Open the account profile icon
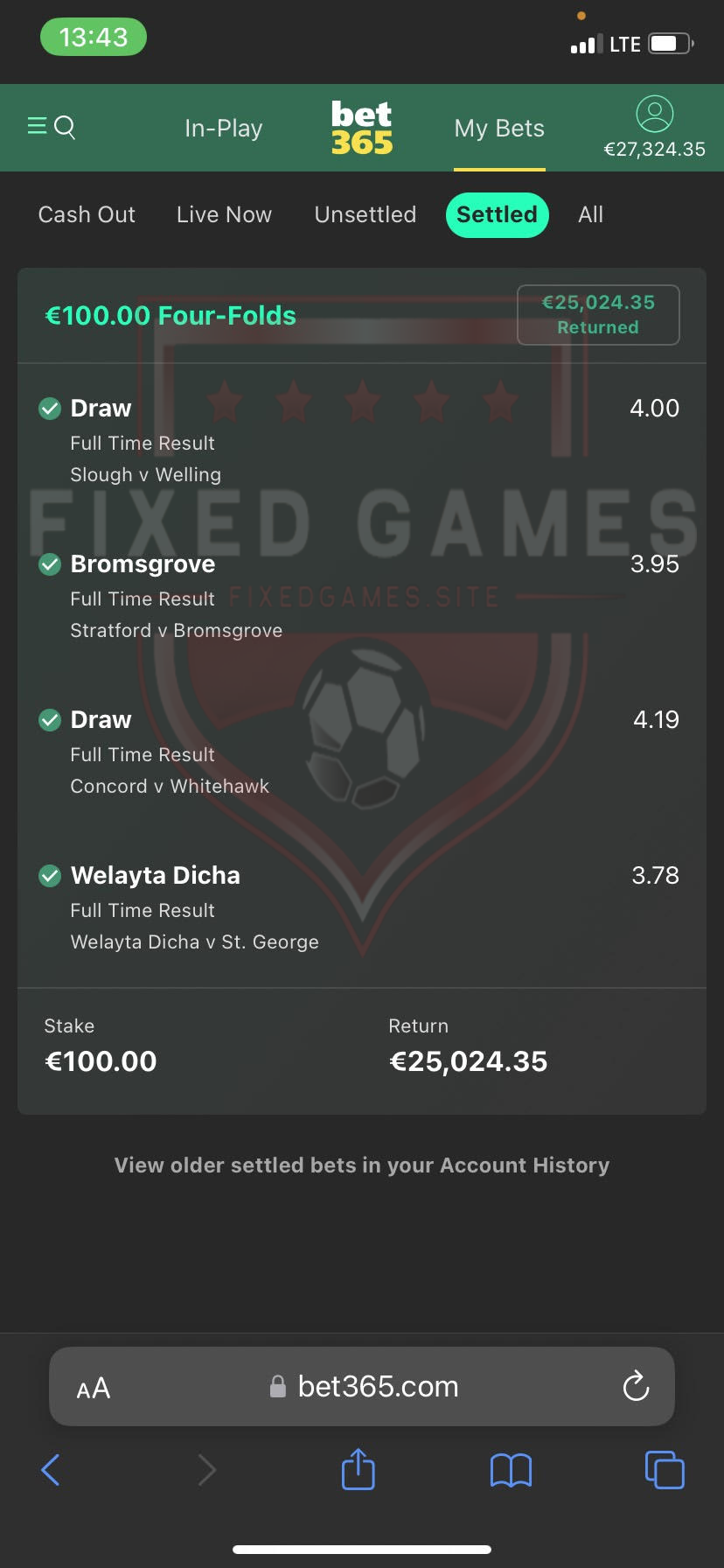724x1568 pixels. click(654, 115)
